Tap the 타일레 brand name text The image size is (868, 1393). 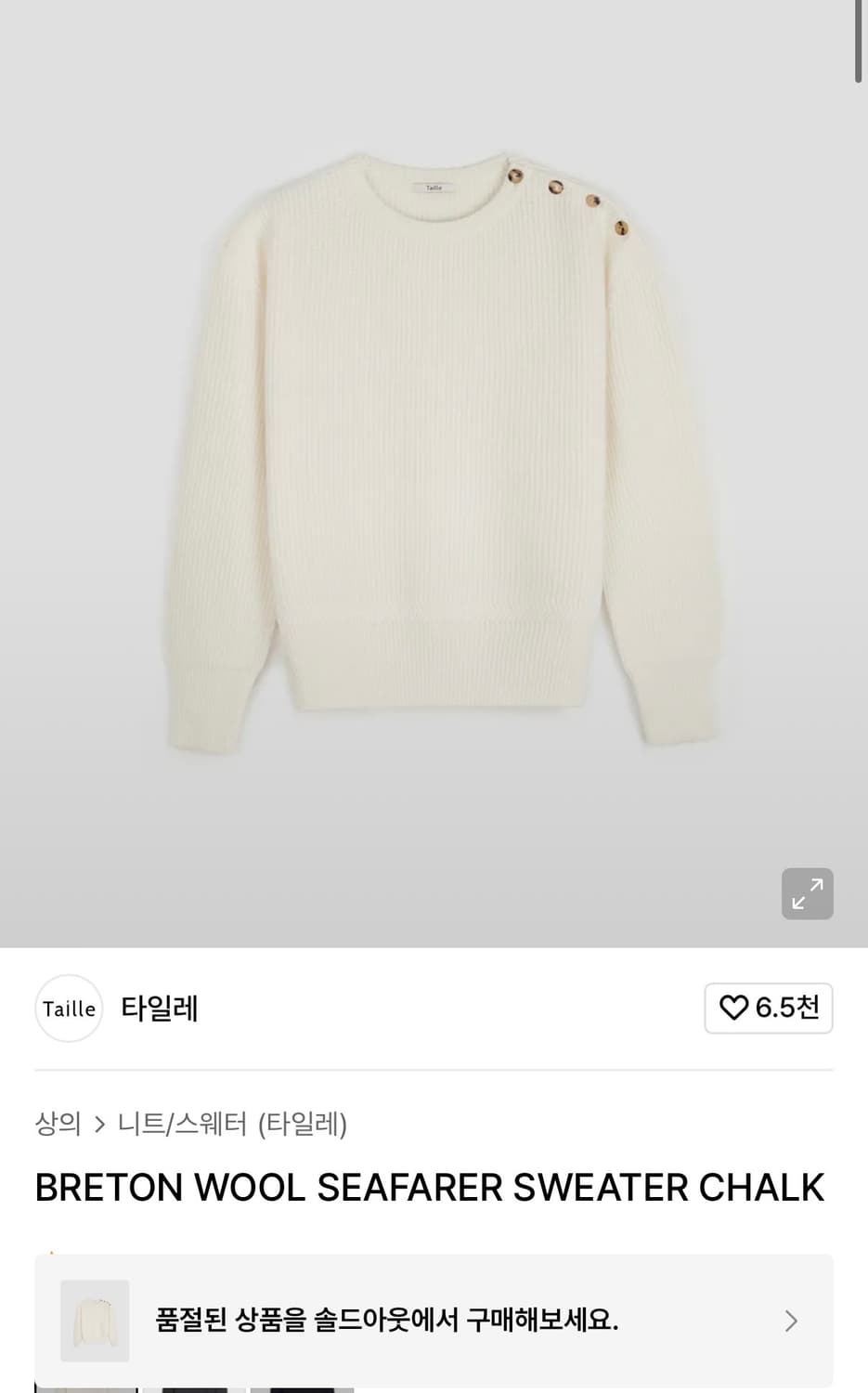[x=159, y=1009]
